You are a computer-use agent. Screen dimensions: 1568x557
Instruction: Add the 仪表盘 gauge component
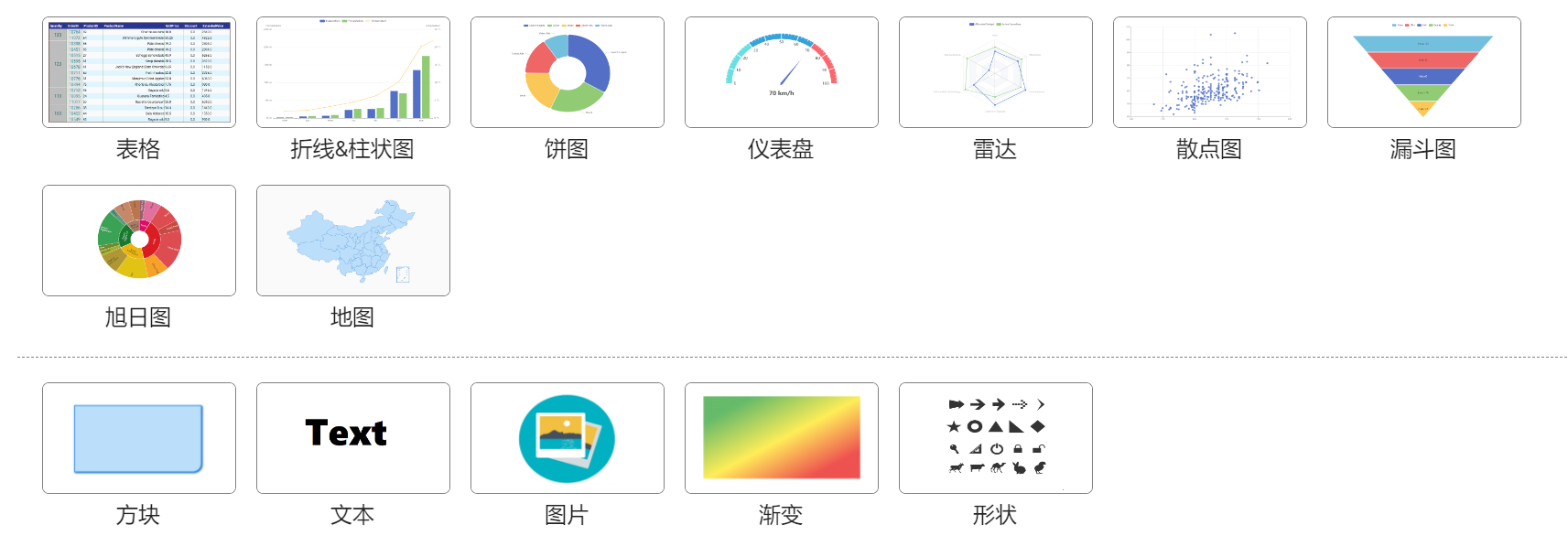point(782,72)
